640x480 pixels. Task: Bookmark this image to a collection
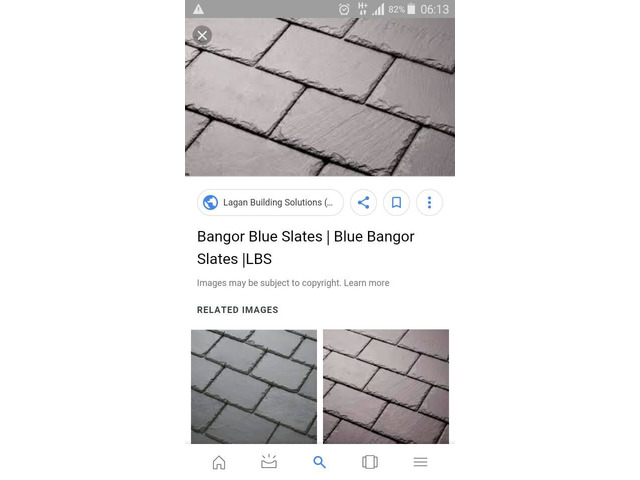396,202
